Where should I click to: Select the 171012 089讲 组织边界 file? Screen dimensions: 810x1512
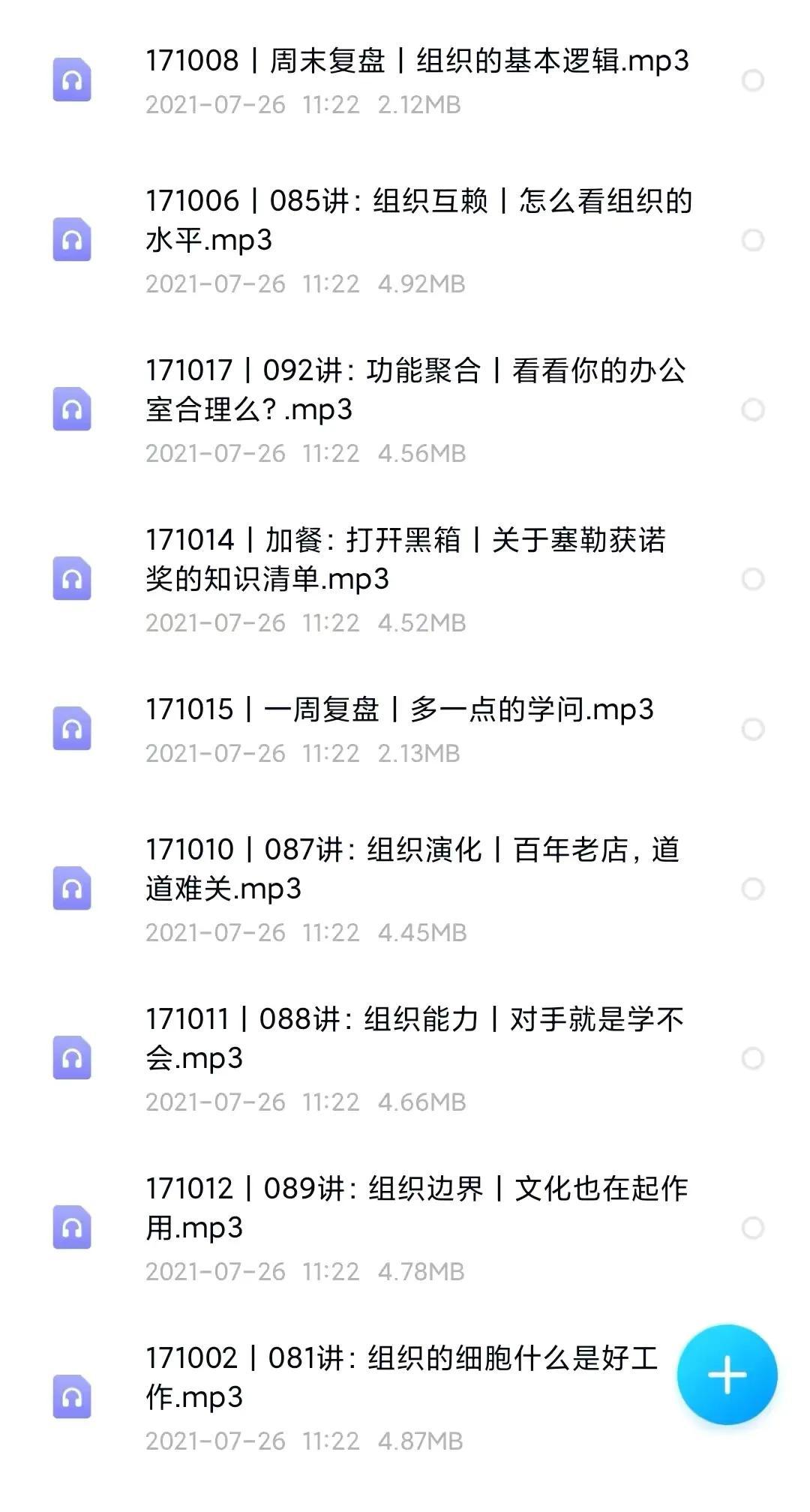[x=752, y=1228]
